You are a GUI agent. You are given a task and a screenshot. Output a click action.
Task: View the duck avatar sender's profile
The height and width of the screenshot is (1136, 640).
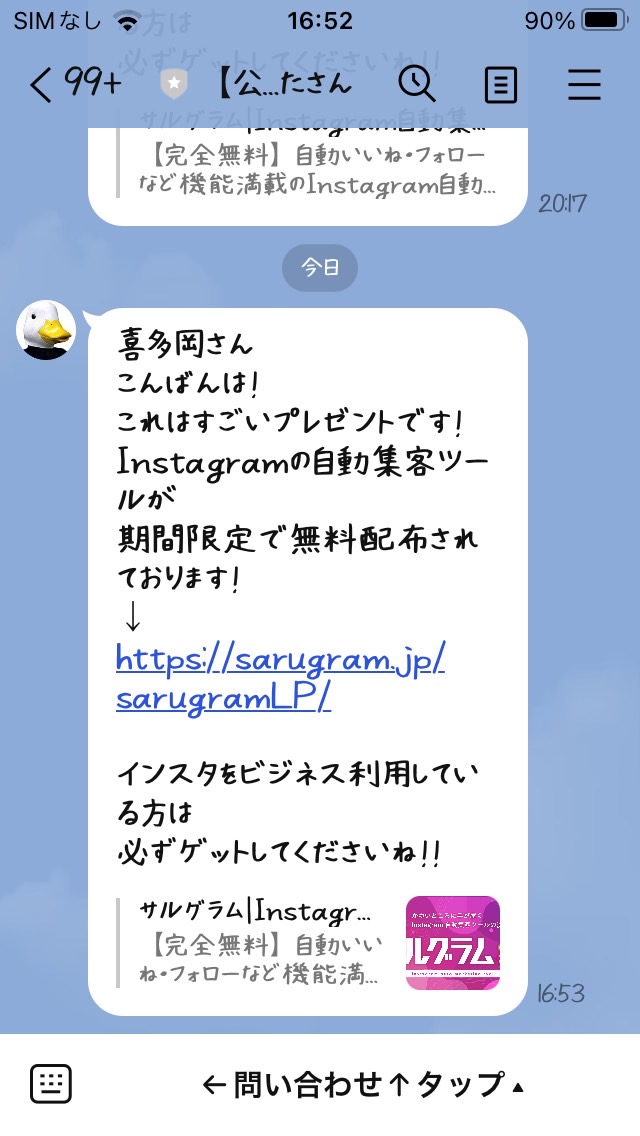46,330
